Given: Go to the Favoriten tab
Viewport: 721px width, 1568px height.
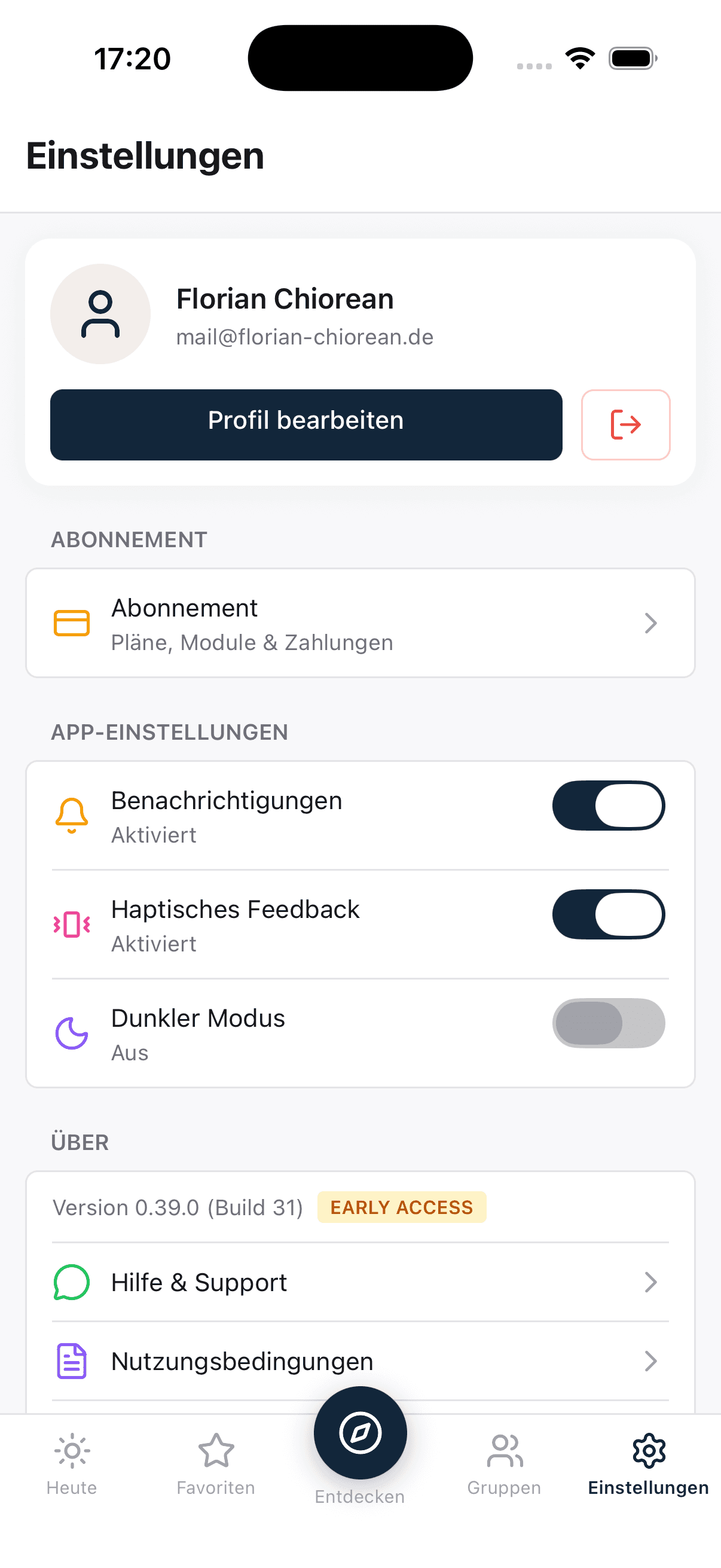Looking at the screenshot, I should 216,1464.
